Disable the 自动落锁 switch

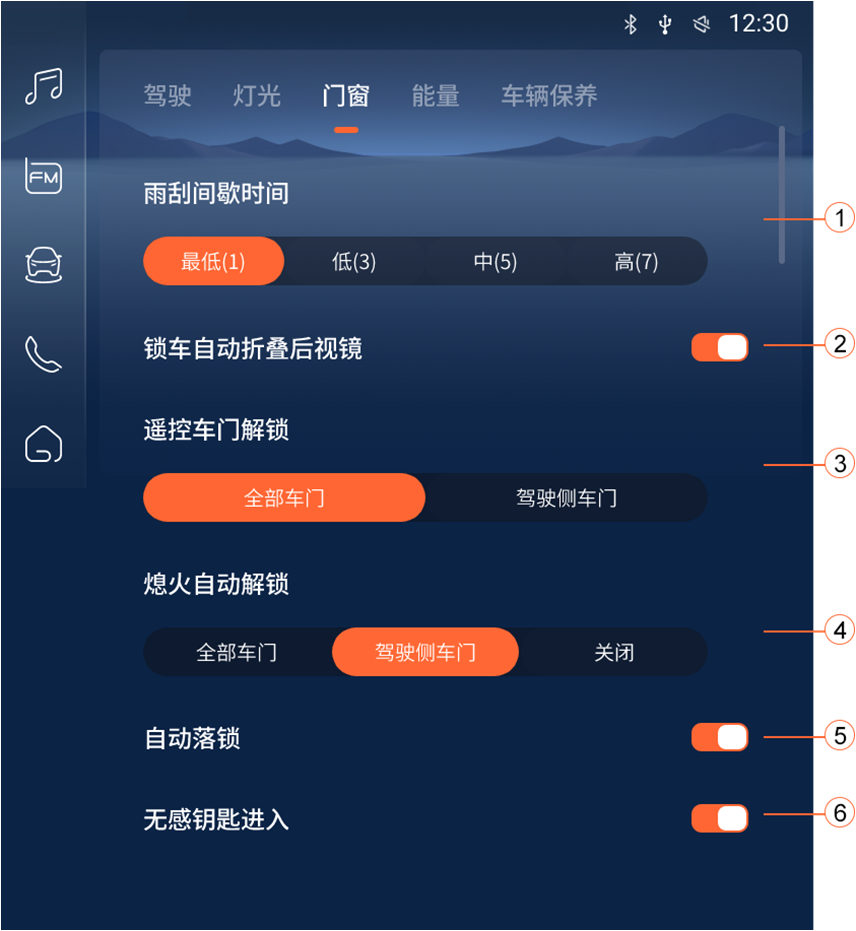[719, 738]
